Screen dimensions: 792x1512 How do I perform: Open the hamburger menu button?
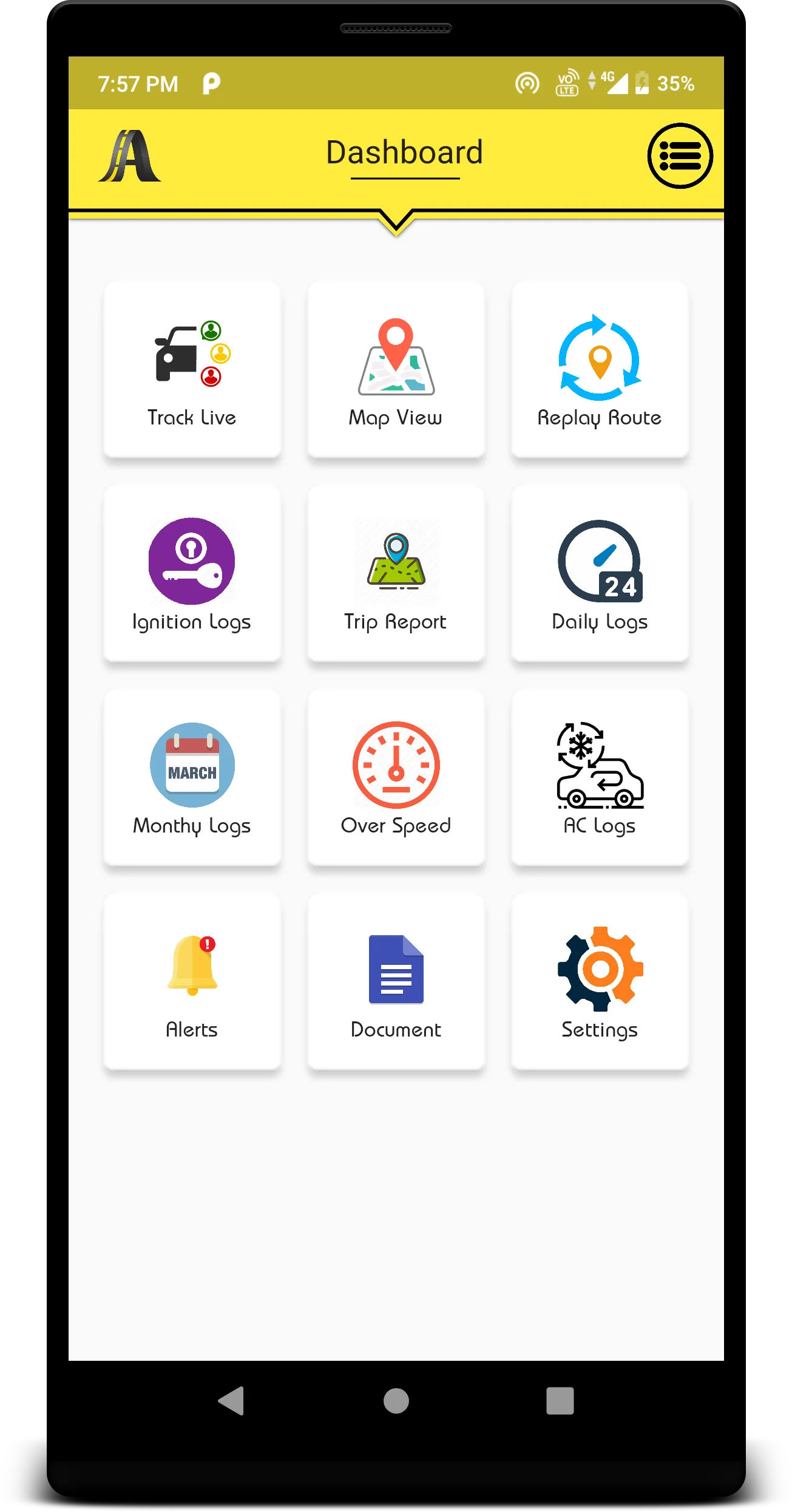[x=680, y=155]
